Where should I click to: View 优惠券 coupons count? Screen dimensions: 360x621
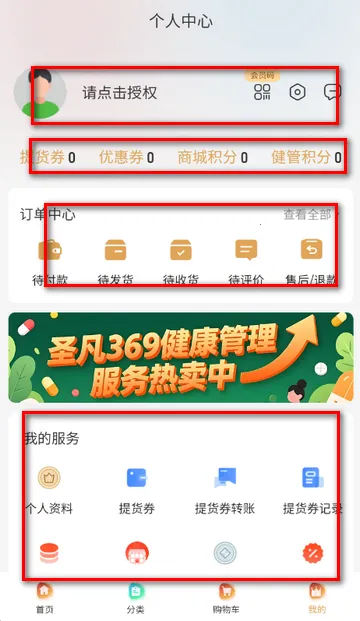[126, 157]
